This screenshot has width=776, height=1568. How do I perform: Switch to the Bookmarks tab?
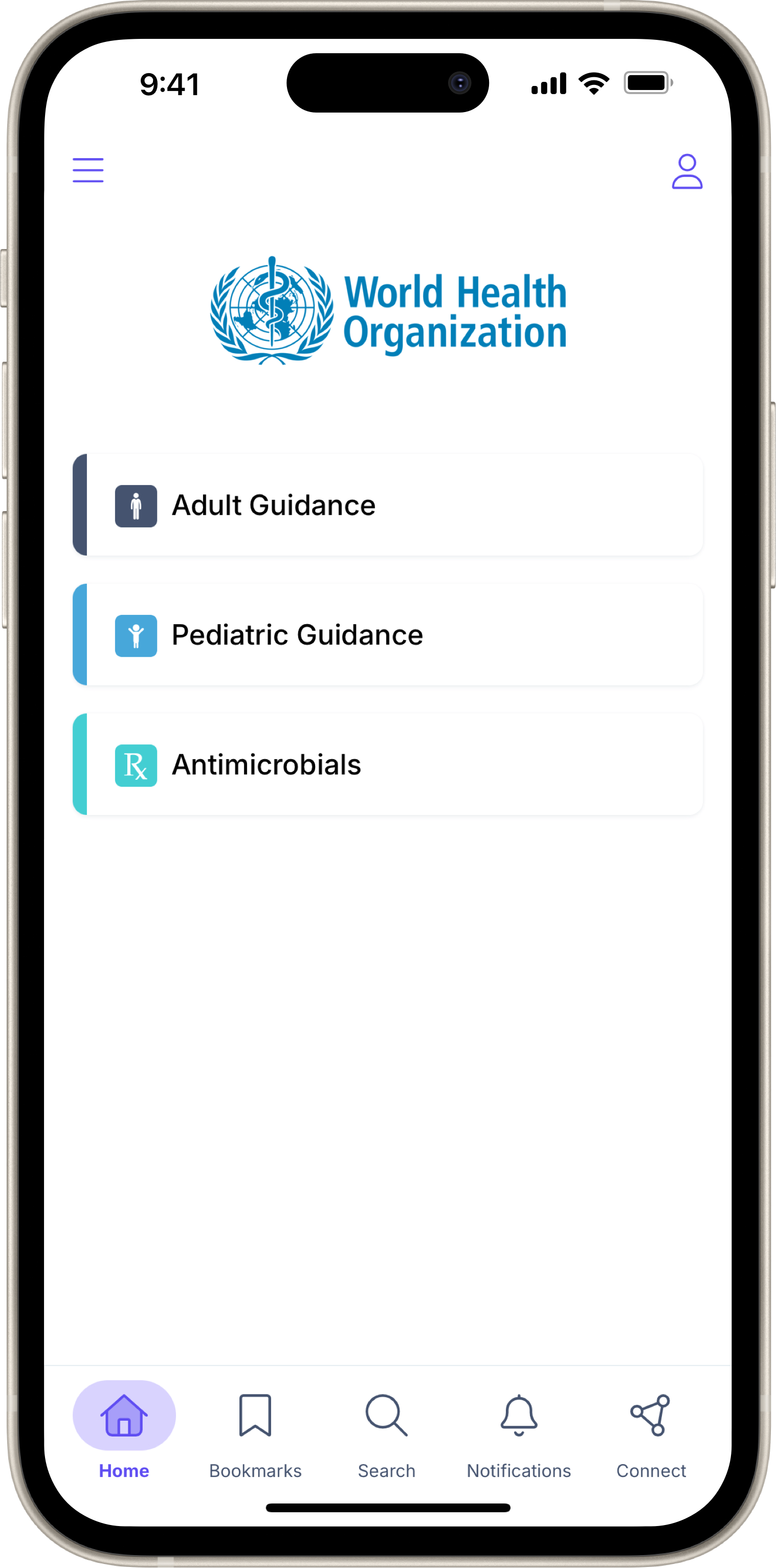[x=255, y=1433]
